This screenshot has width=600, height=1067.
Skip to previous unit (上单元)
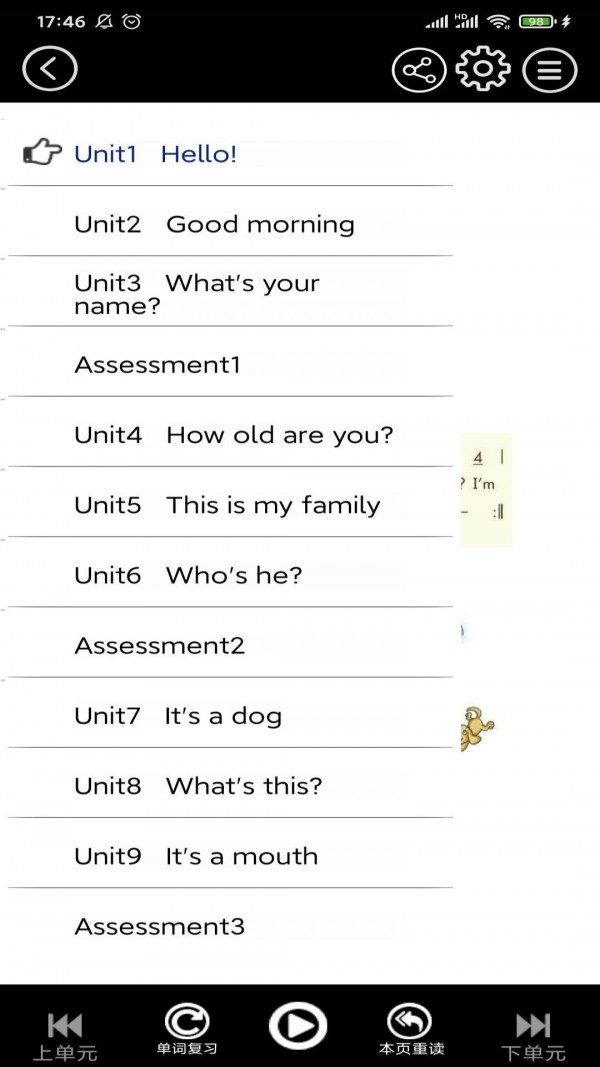coord(65,1034)
